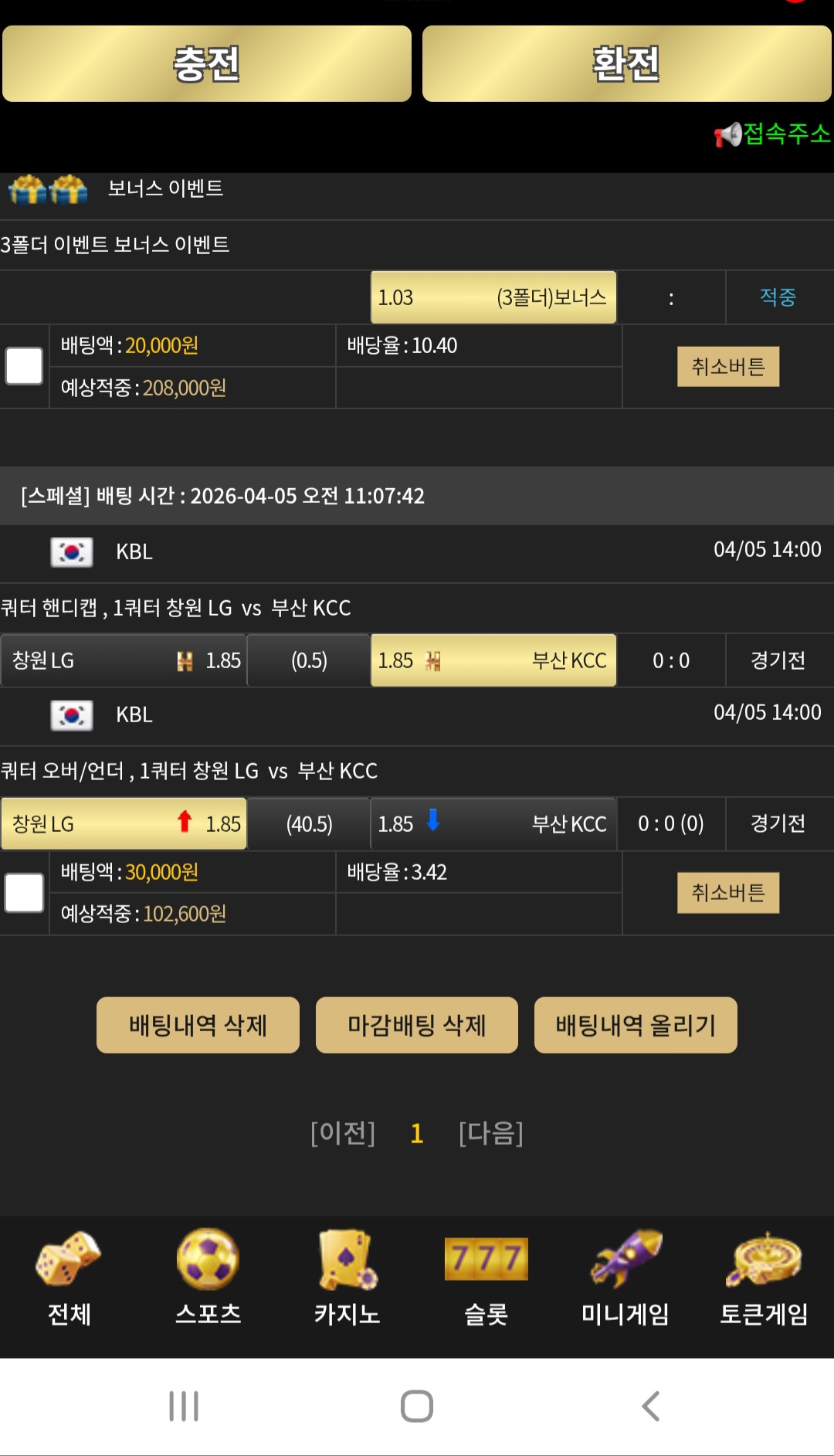Go back with the system back button
Image resolution: width=834 pixels, height=1456 pixels.
[x=651, y=1406]
